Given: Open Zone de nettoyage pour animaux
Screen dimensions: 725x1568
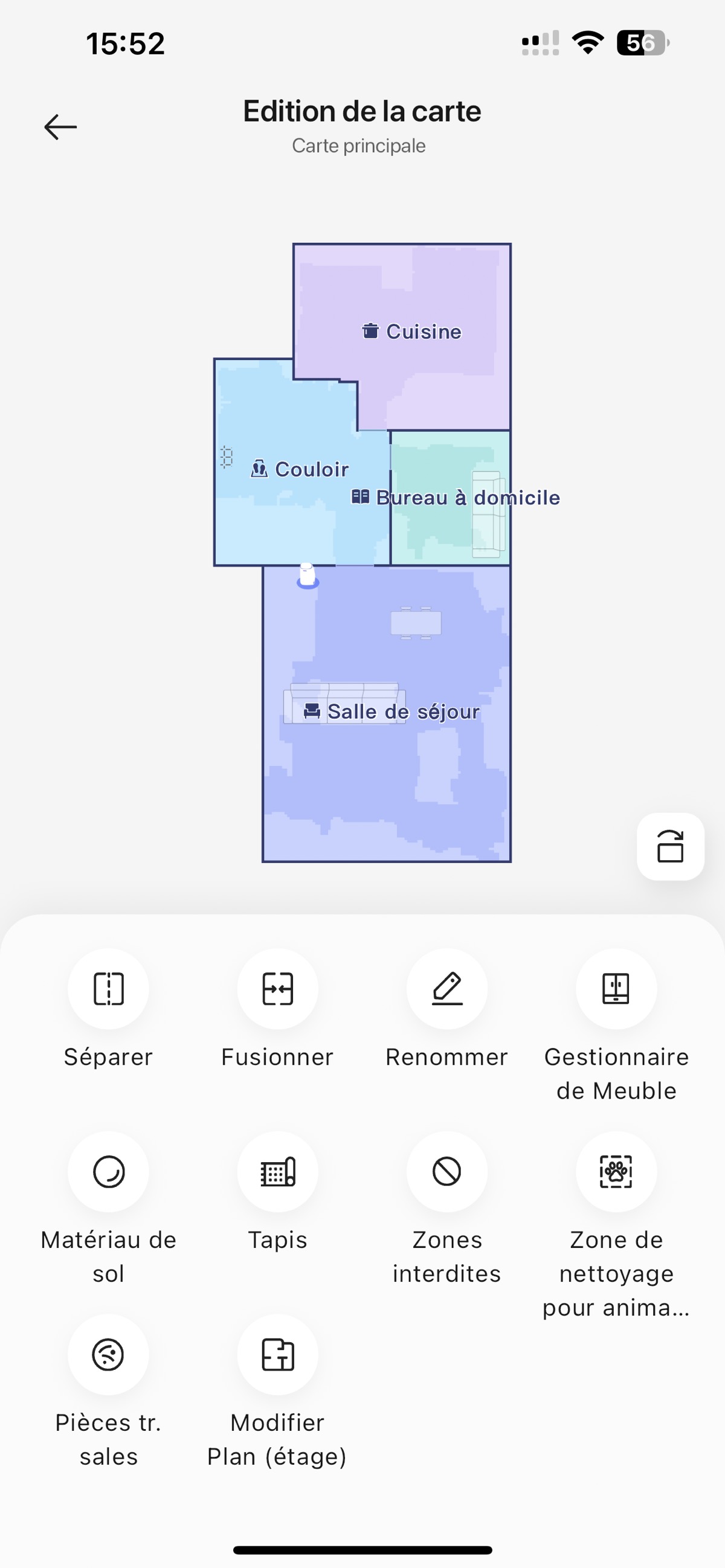Looking at the screenshot, I should [x=616, y=1172].
